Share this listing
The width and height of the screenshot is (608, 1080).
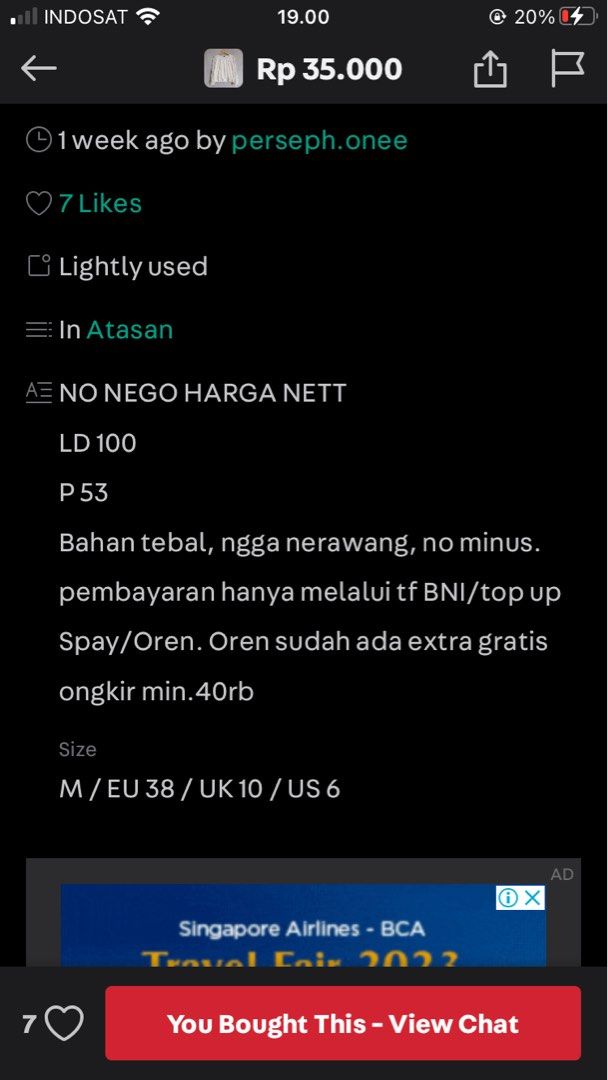point(490,68)
